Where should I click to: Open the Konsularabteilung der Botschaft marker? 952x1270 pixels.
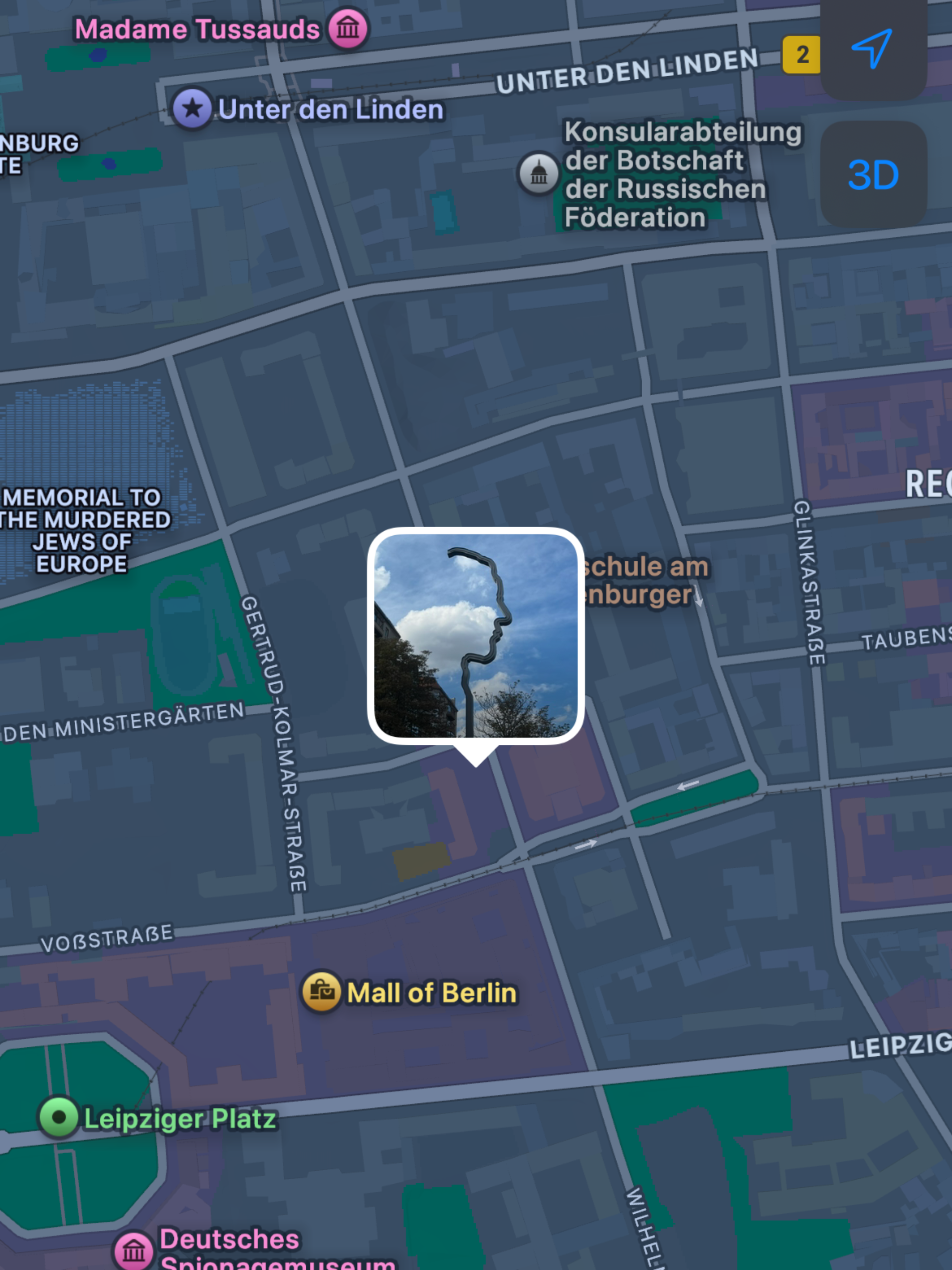538,173
